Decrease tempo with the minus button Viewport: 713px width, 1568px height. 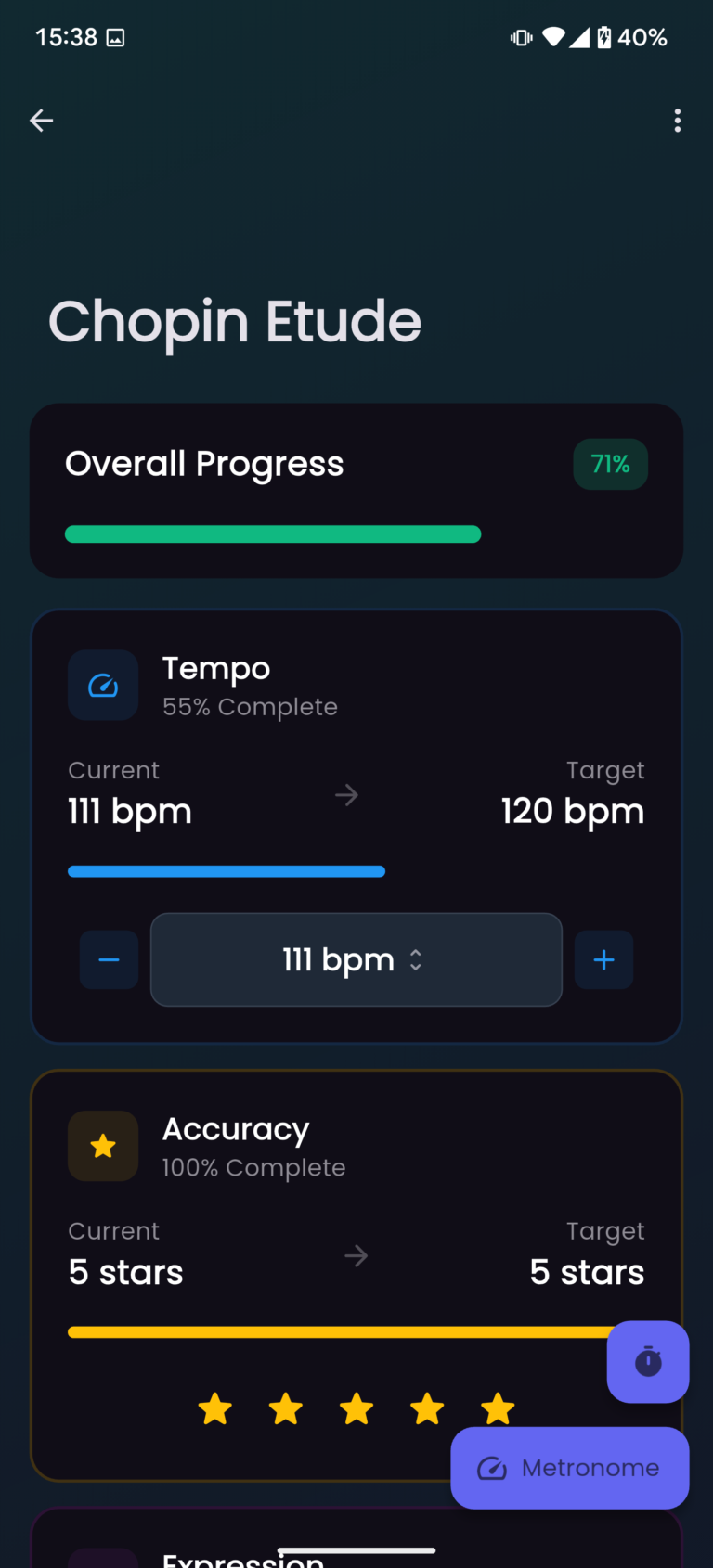coord(109,959)
